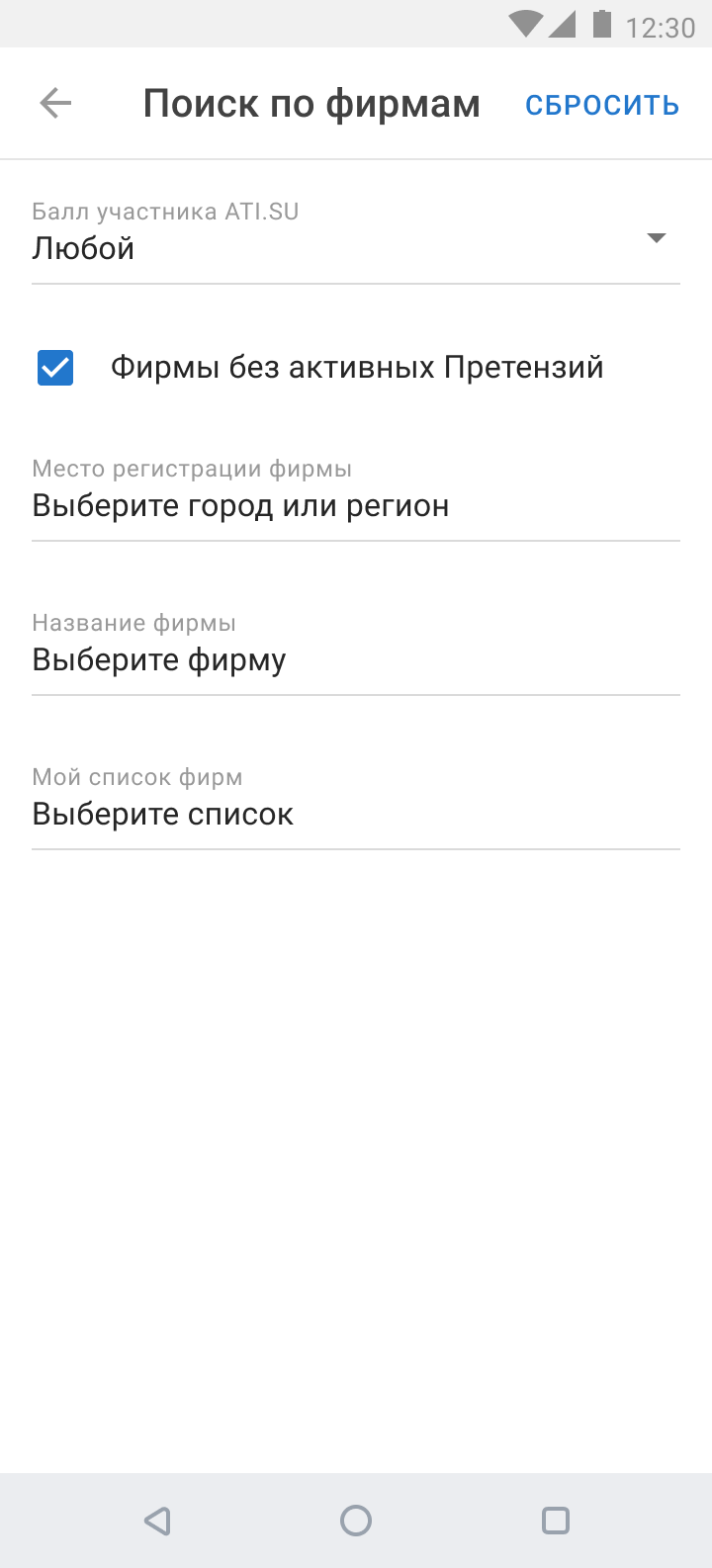Image resolution: width=712 pixels, height=1568 pixels.
Task: Tap the system home button
Action: pyautogui.click(x=356, y=1520)
